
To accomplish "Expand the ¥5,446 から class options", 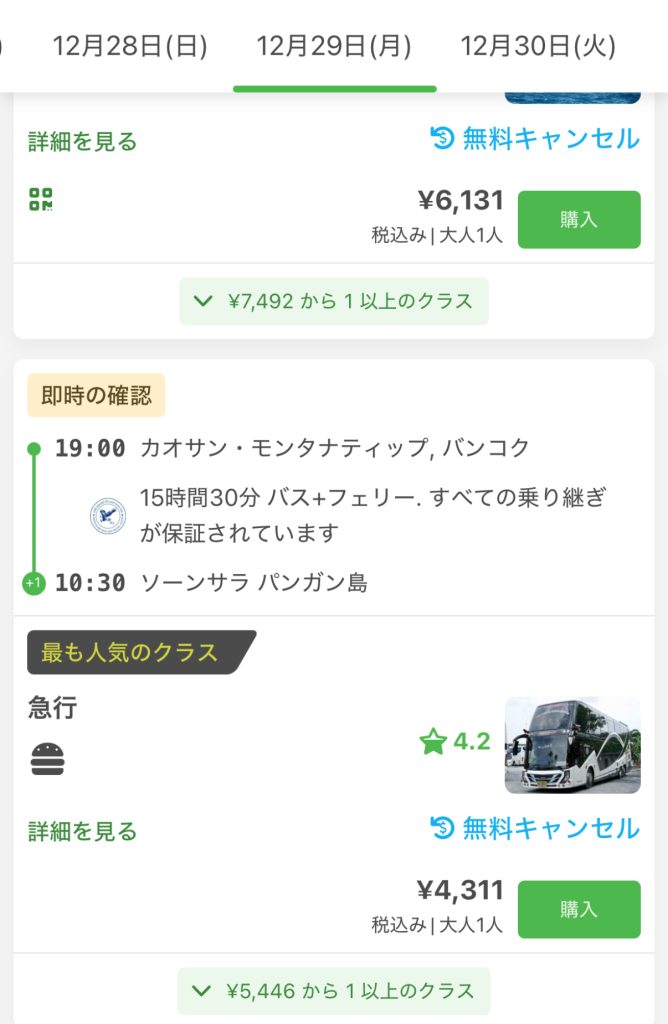I will coord(334,991).
